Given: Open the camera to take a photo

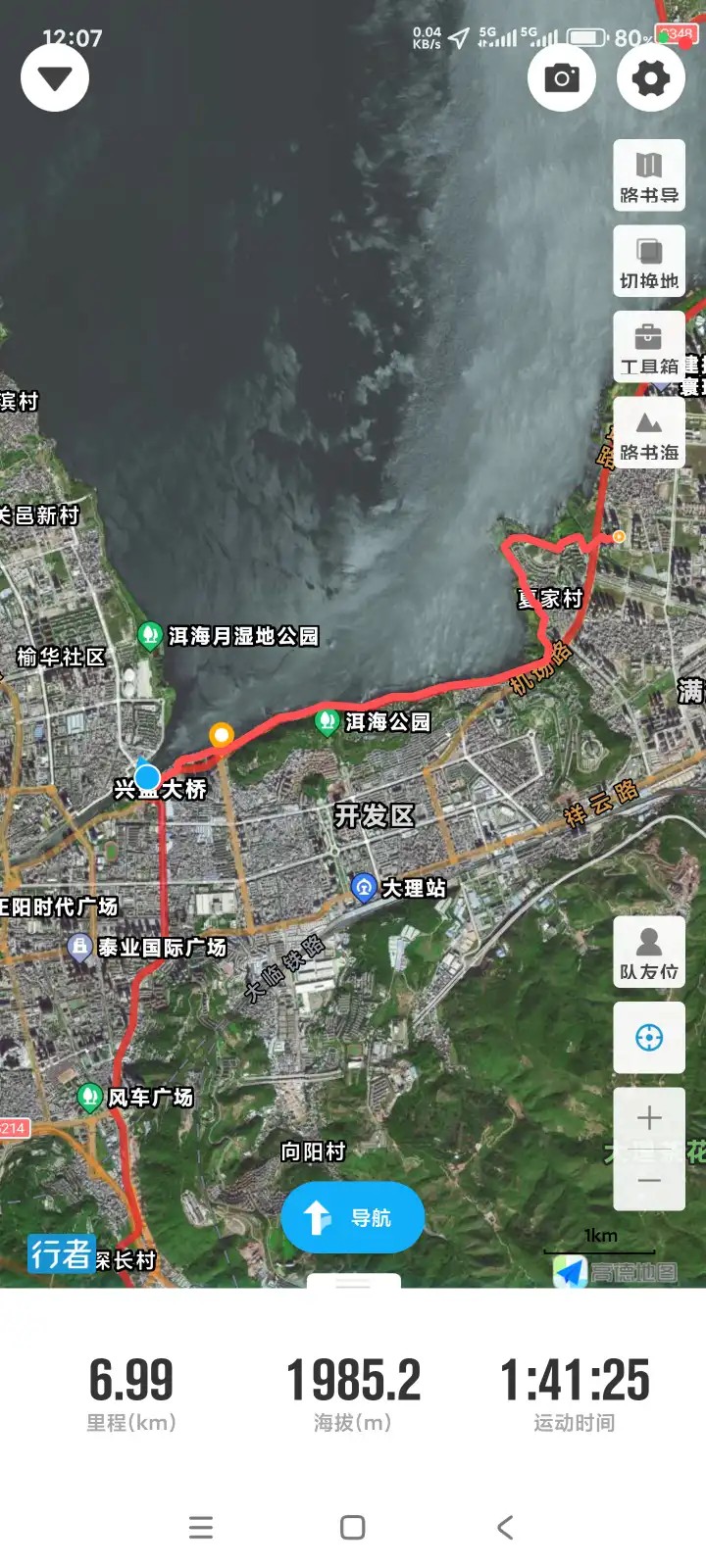Looking at the screenshot, I should (562, 78).
